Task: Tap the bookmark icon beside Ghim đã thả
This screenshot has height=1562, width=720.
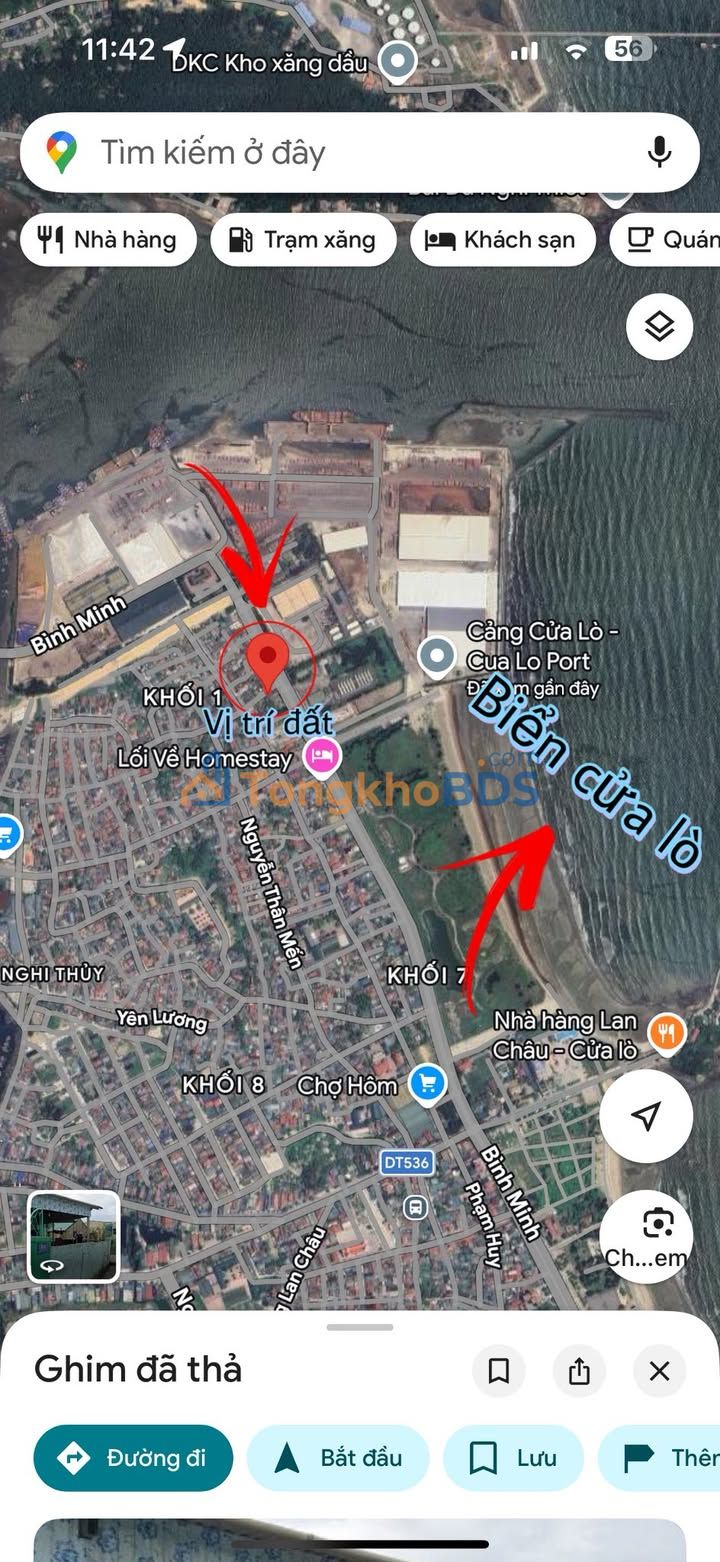Action: [499, 1370]
